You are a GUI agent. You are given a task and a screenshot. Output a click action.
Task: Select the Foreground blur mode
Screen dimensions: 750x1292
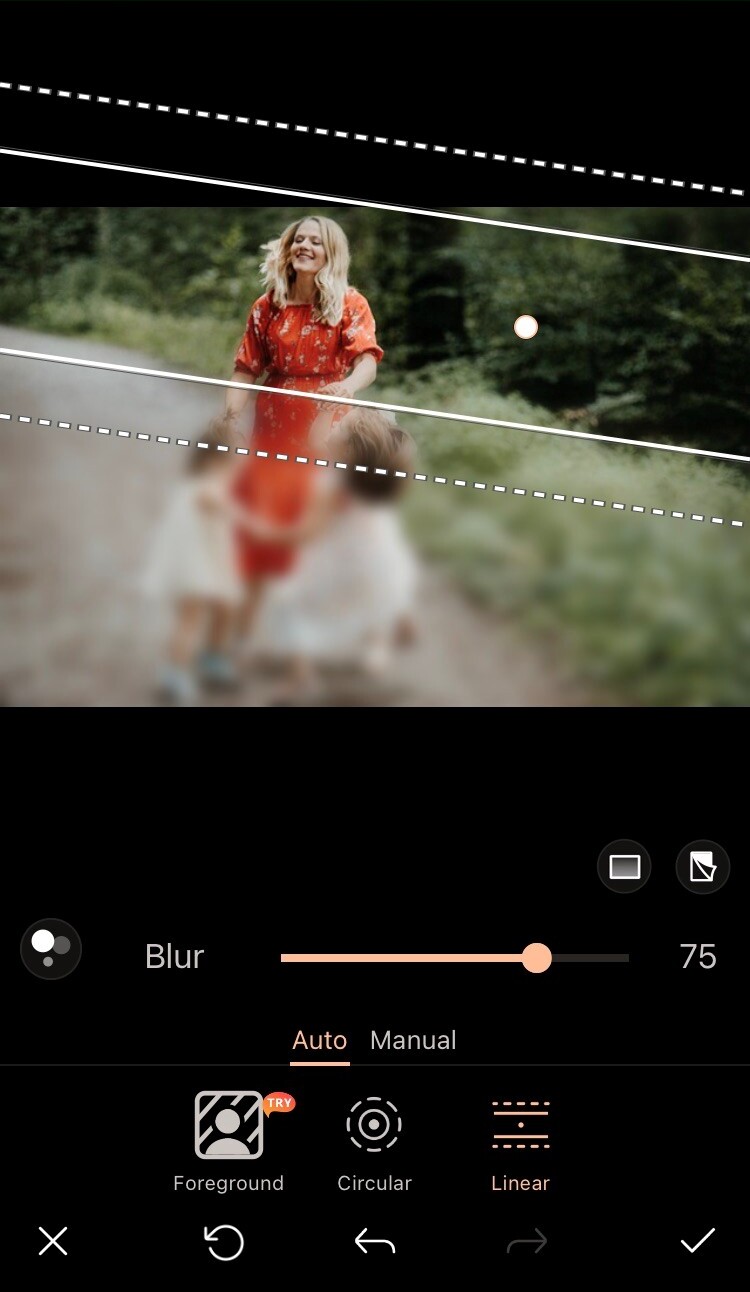229,1142
